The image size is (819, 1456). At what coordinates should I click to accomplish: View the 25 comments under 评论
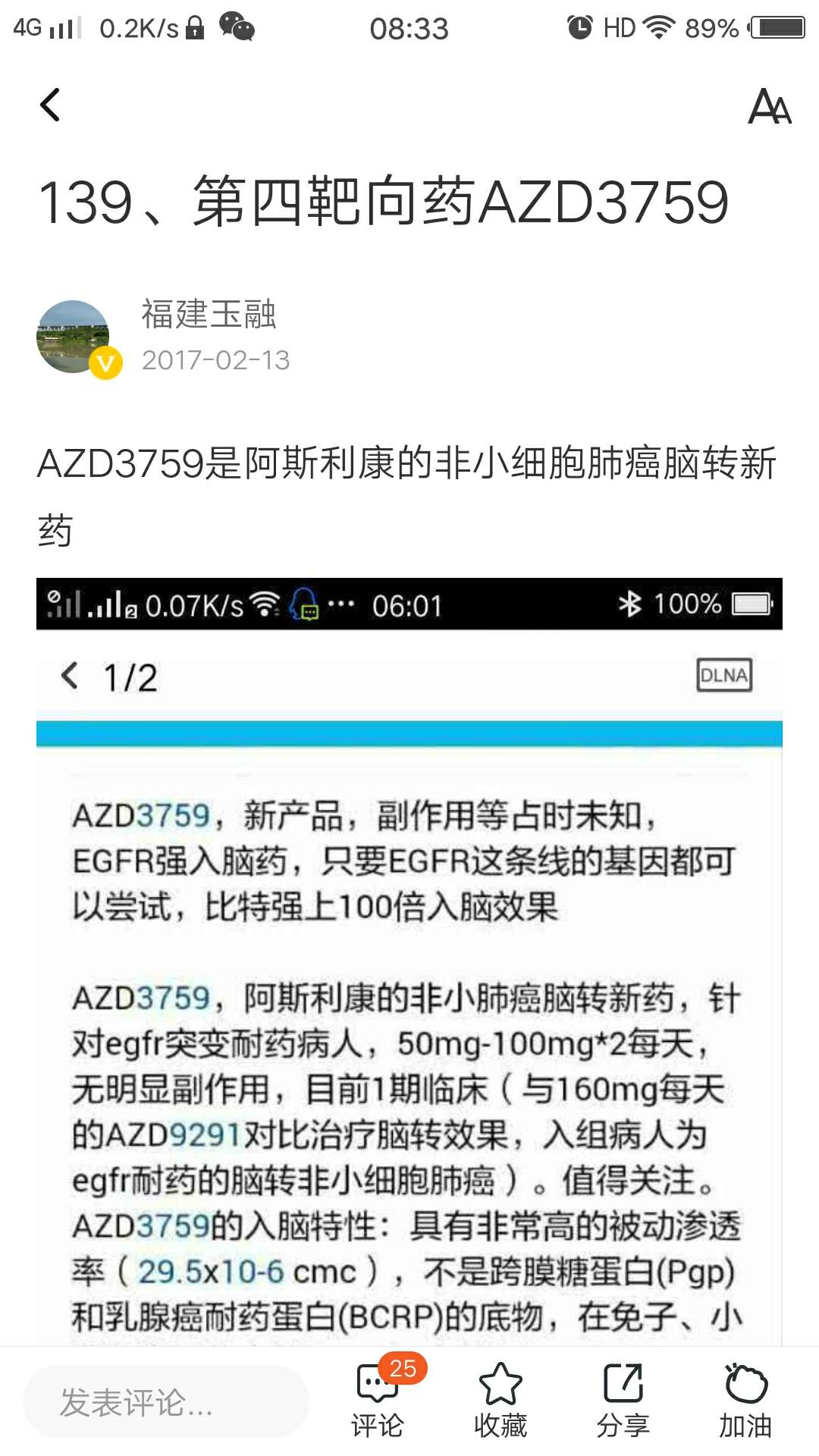[378, 1401]
